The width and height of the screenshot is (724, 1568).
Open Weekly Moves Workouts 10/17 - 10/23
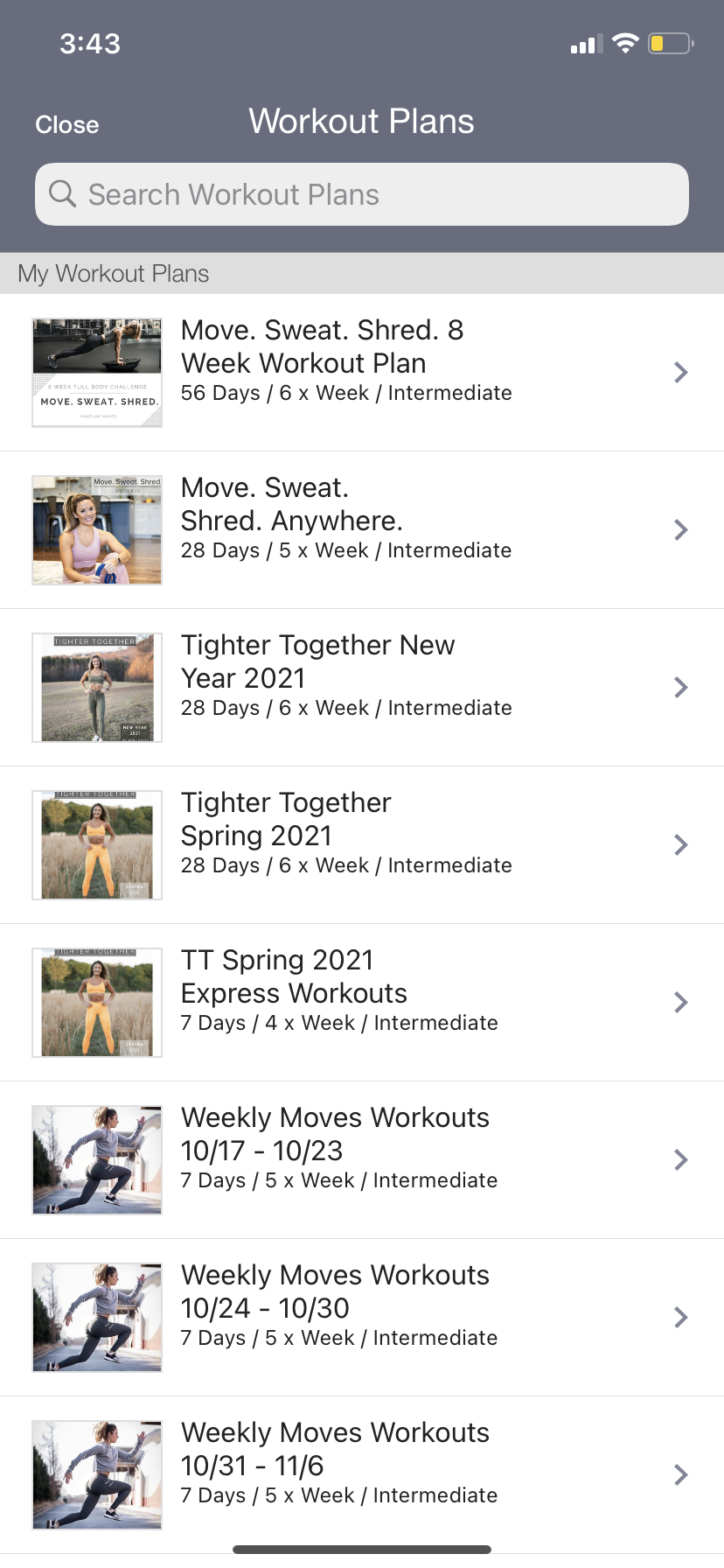[x=362, y=1160]
